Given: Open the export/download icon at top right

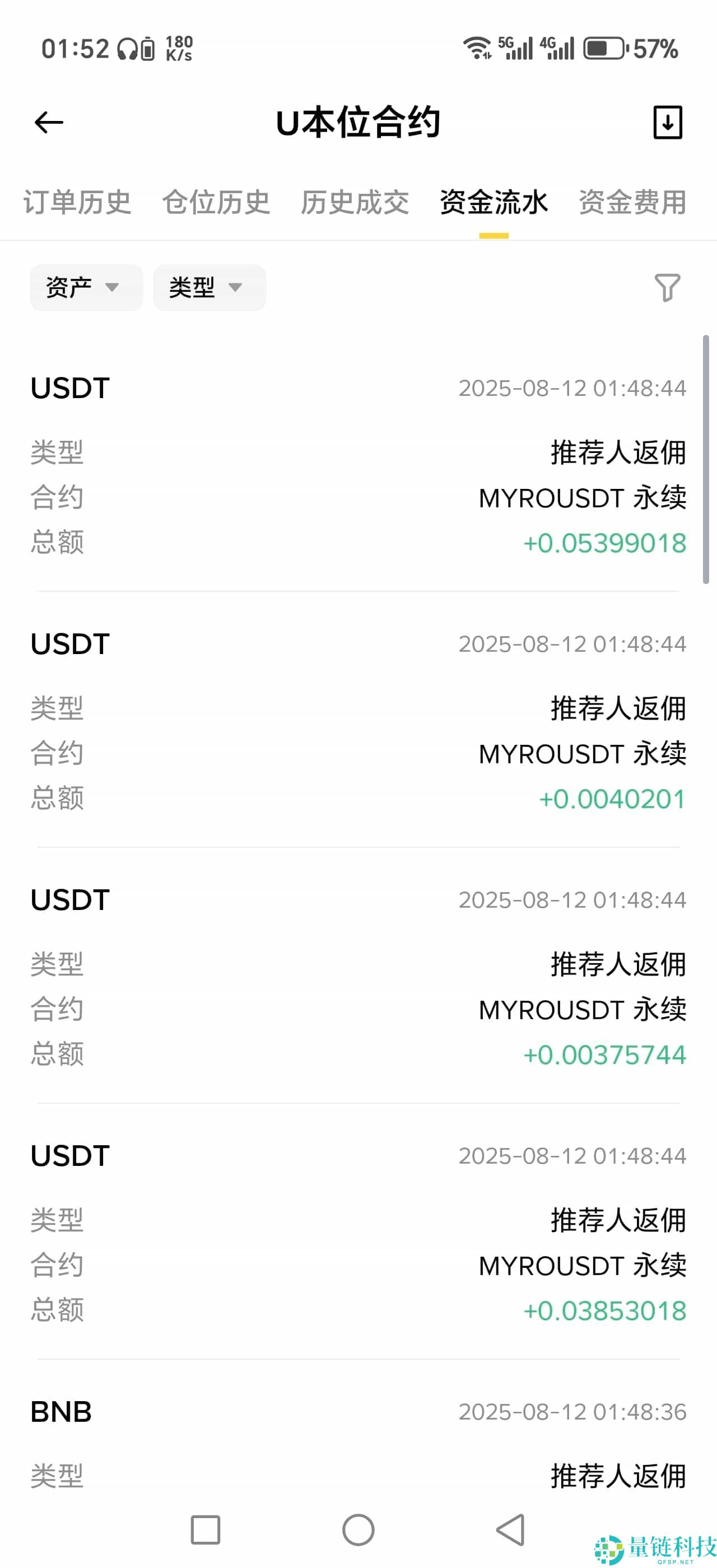Looking at the screenshot, I should pyautogui.click(x=668, y=122).
